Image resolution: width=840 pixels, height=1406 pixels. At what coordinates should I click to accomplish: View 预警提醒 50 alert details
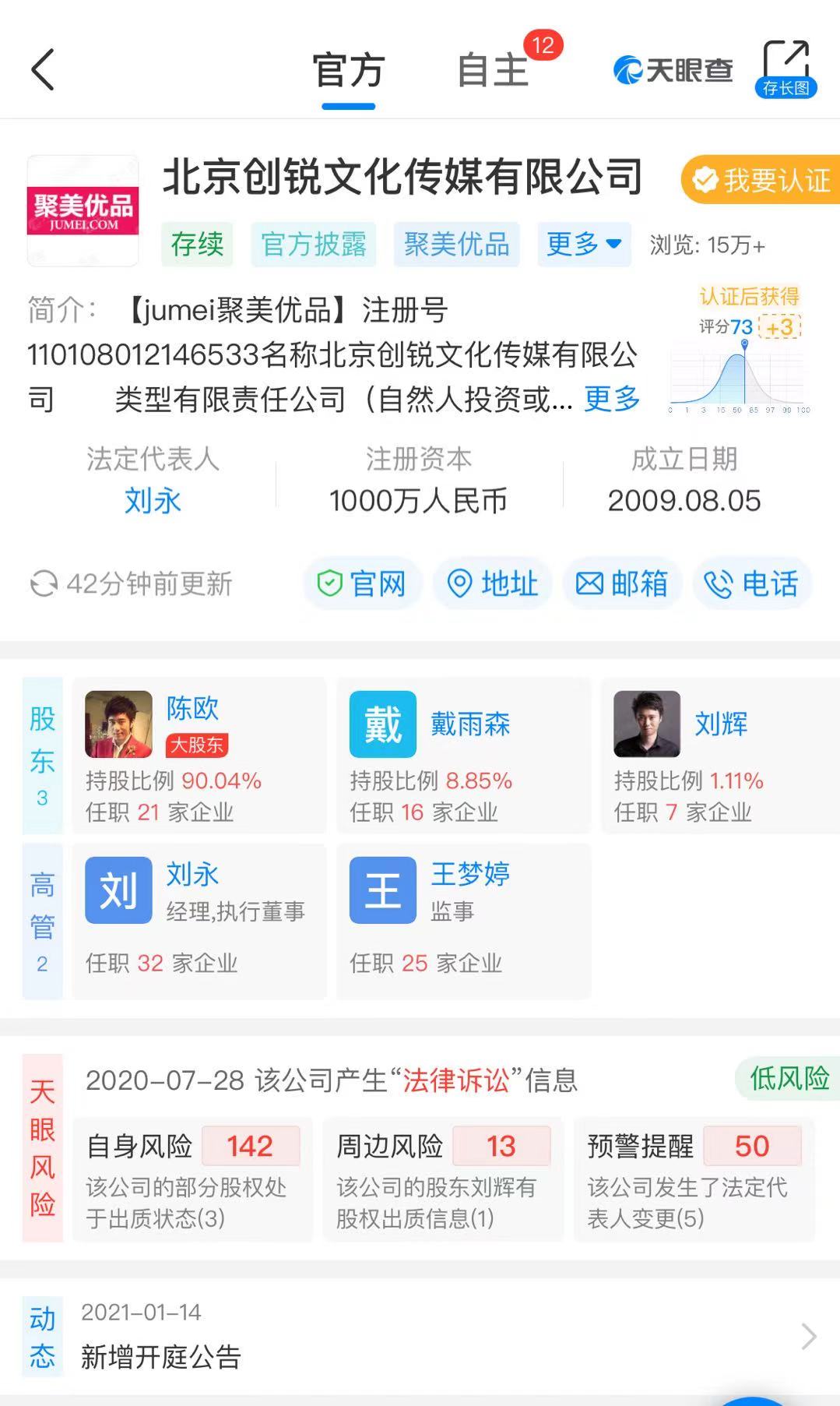[x=694, y=1180]
